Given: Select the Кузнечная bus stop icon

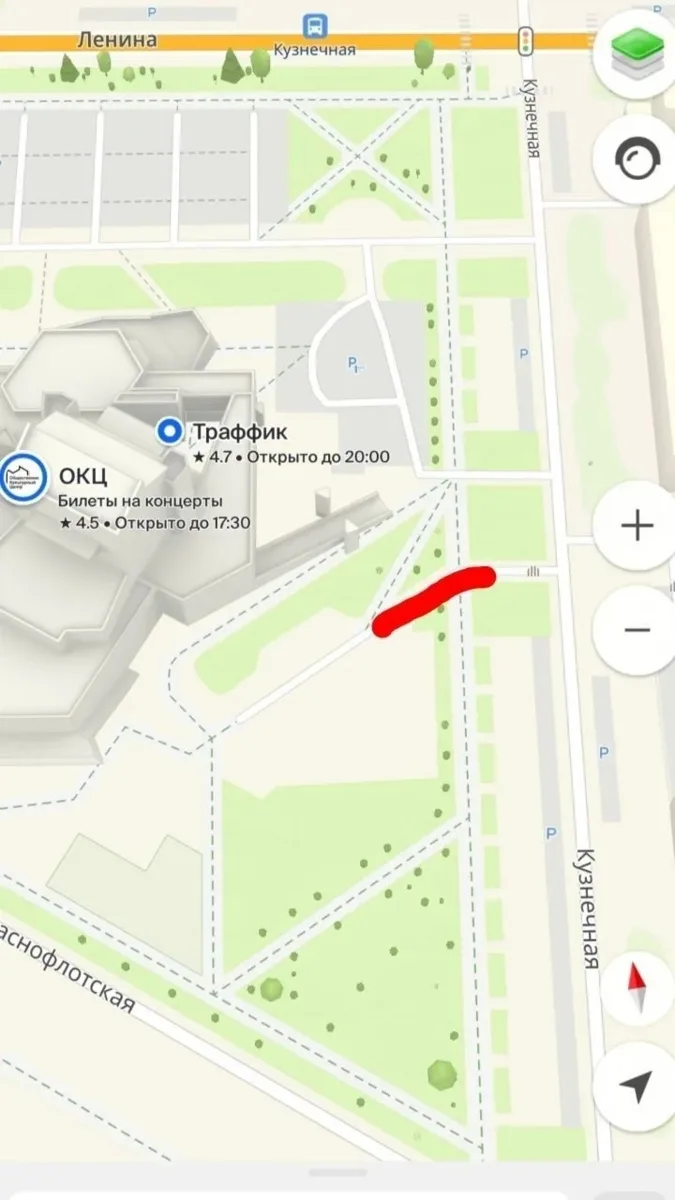Looking at the screenshot, I should pos(315,26).
